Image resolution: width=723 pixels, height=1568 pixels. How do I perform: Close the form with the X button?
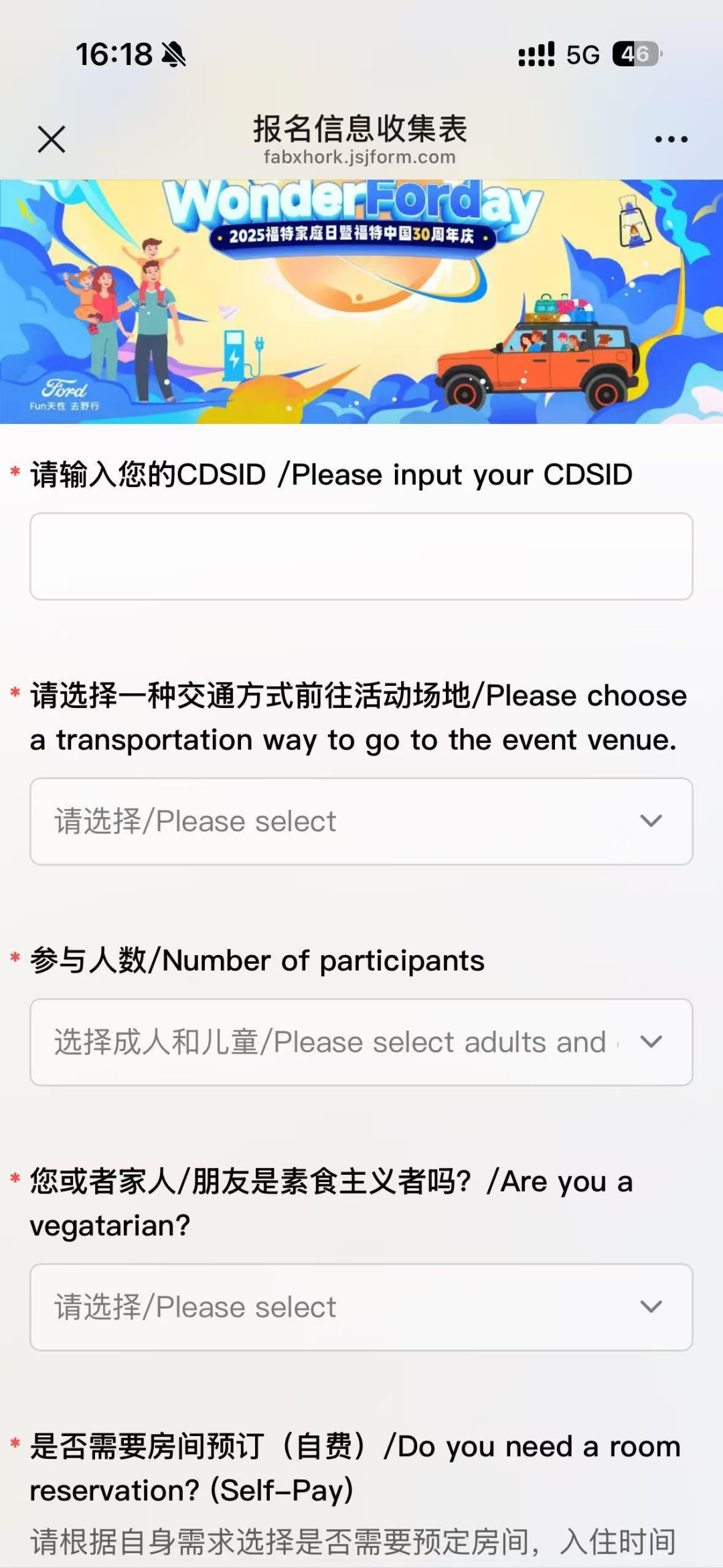(51, 140)
